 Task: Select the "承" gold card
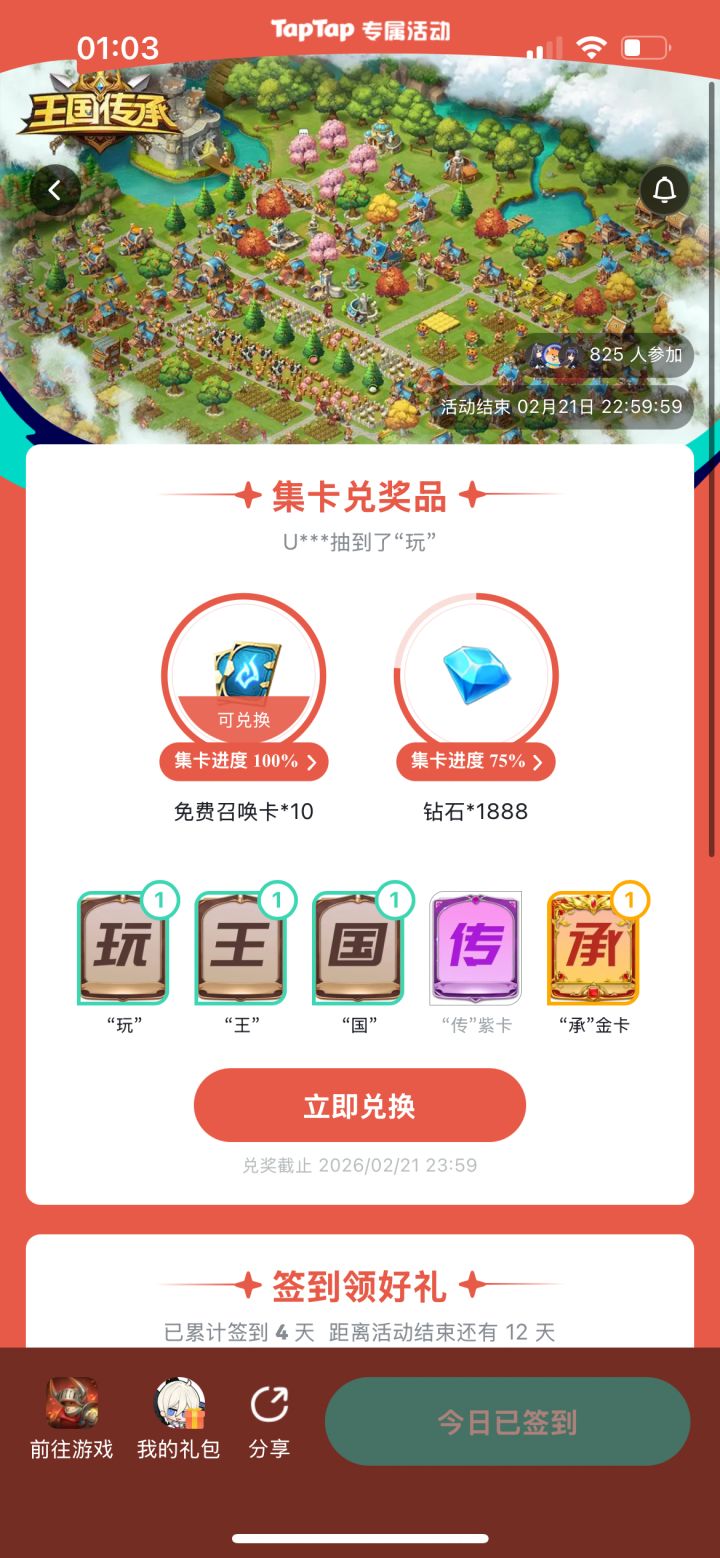coord(594,942)
